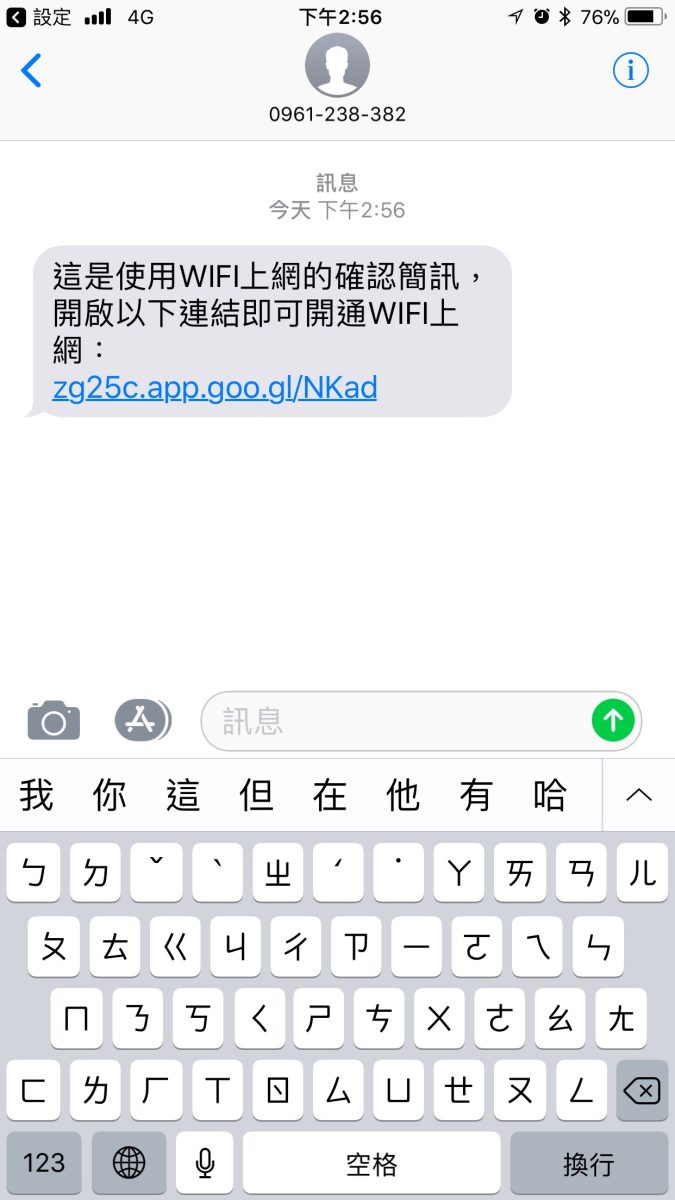Send the message with the green arrow

coord(613,720)
